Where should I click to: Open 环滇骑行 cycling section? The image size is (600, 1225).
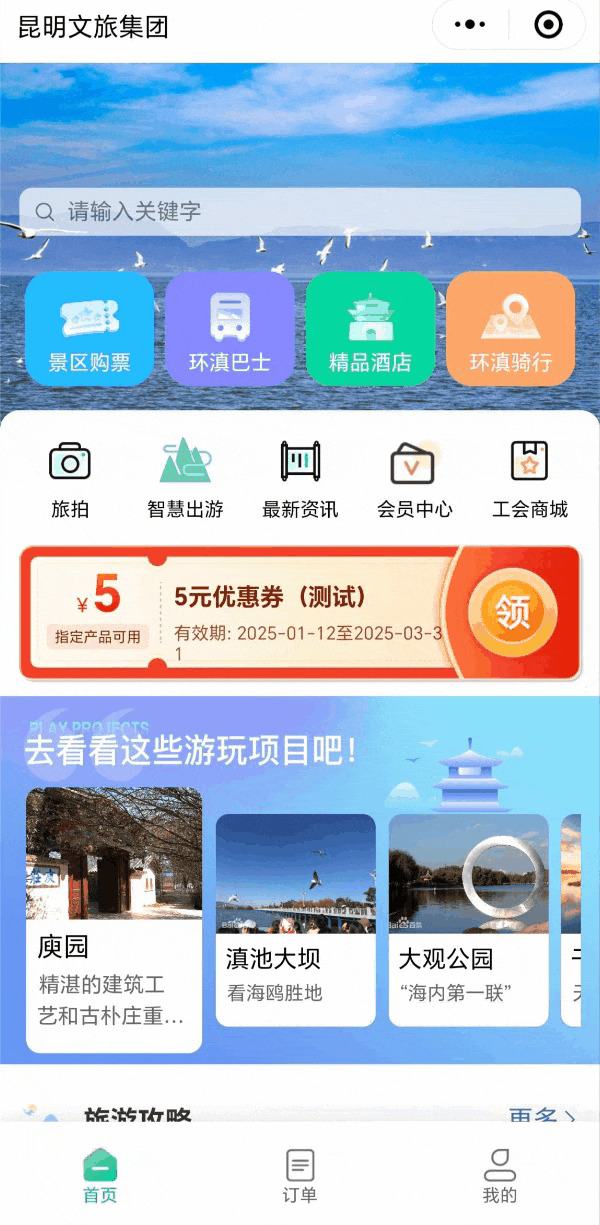510,329
